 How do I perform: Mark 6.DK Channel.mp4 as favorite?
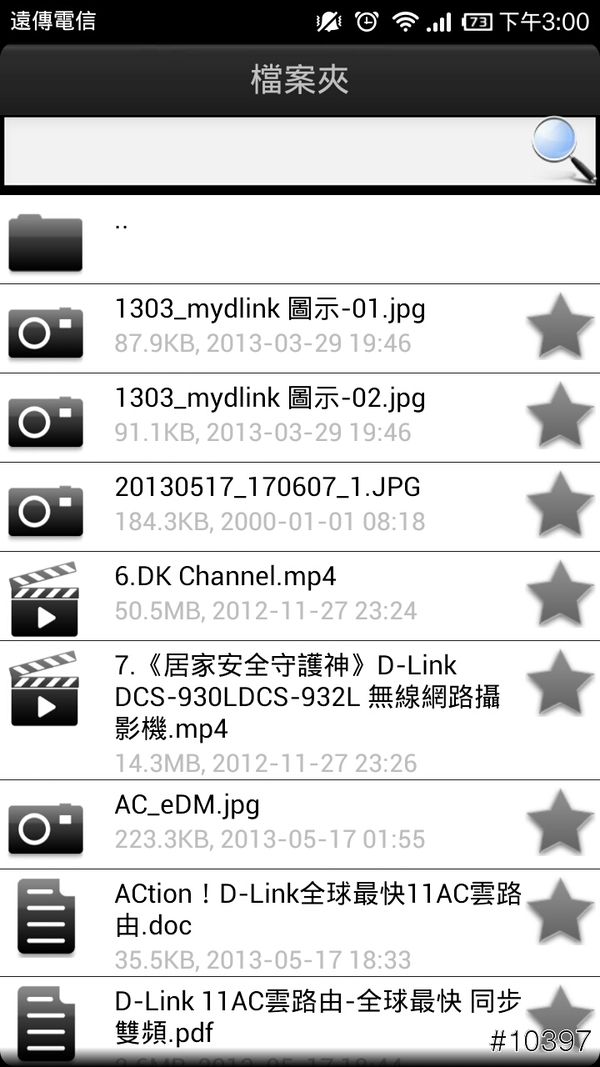point(560,593)
